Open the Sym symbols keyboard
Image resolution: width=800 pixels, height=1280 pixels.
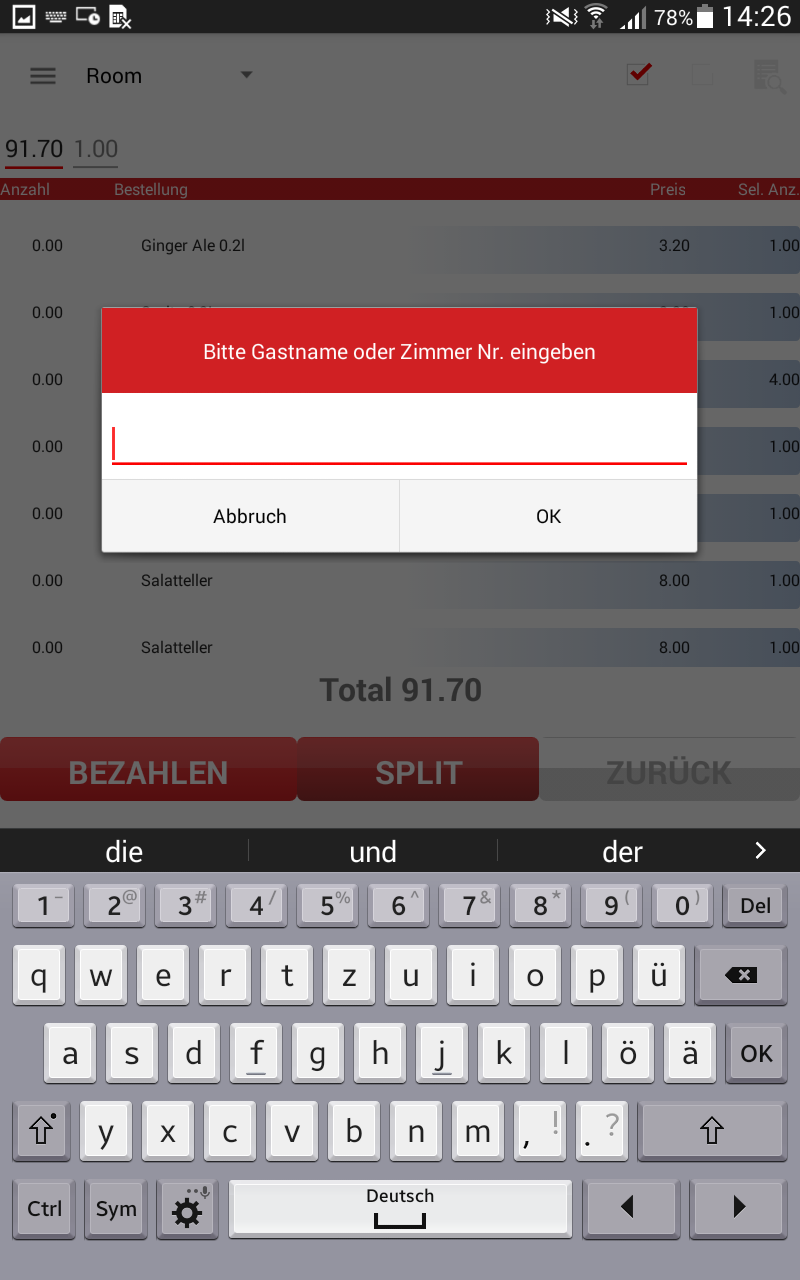tap(116, 1209)
